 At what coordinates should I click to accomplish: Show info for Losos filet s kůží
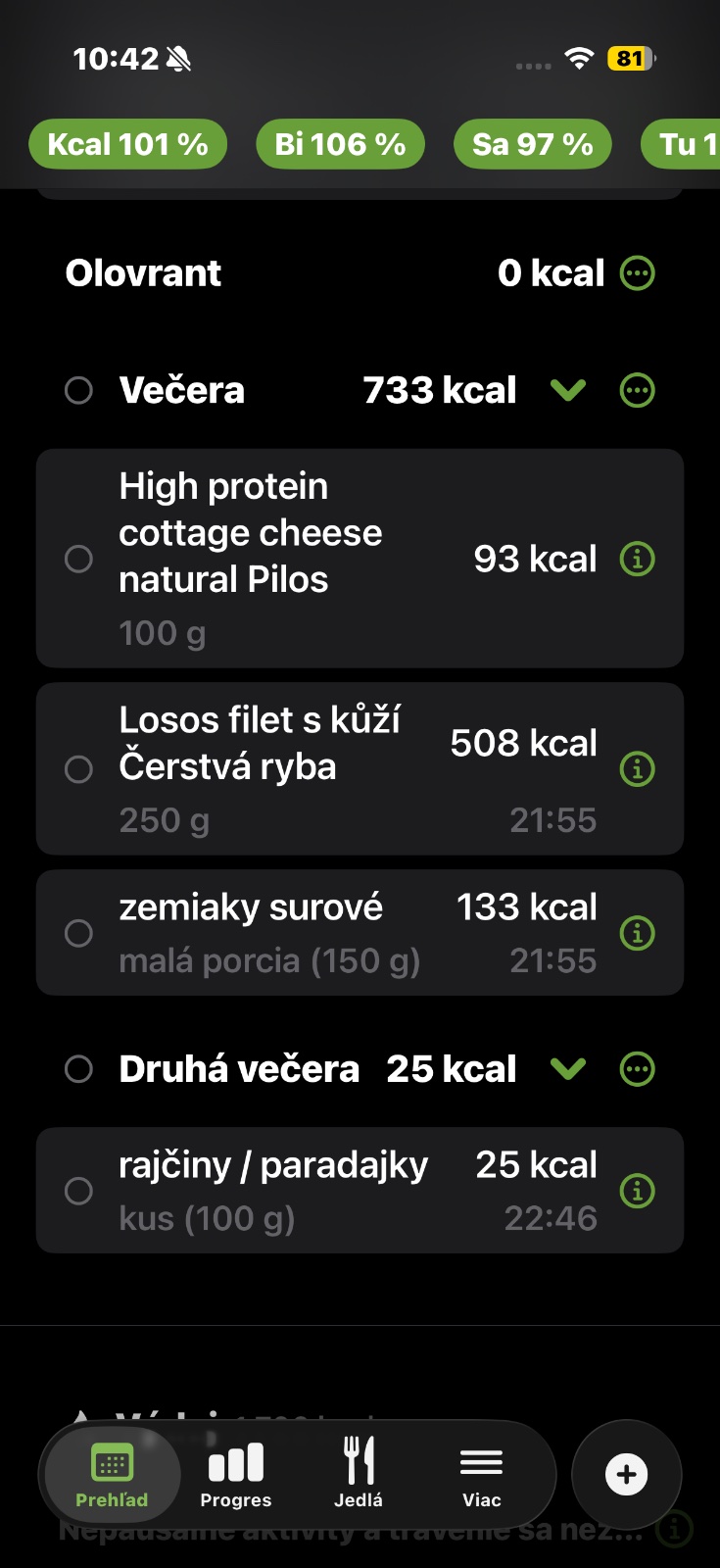tap(638, 769)
